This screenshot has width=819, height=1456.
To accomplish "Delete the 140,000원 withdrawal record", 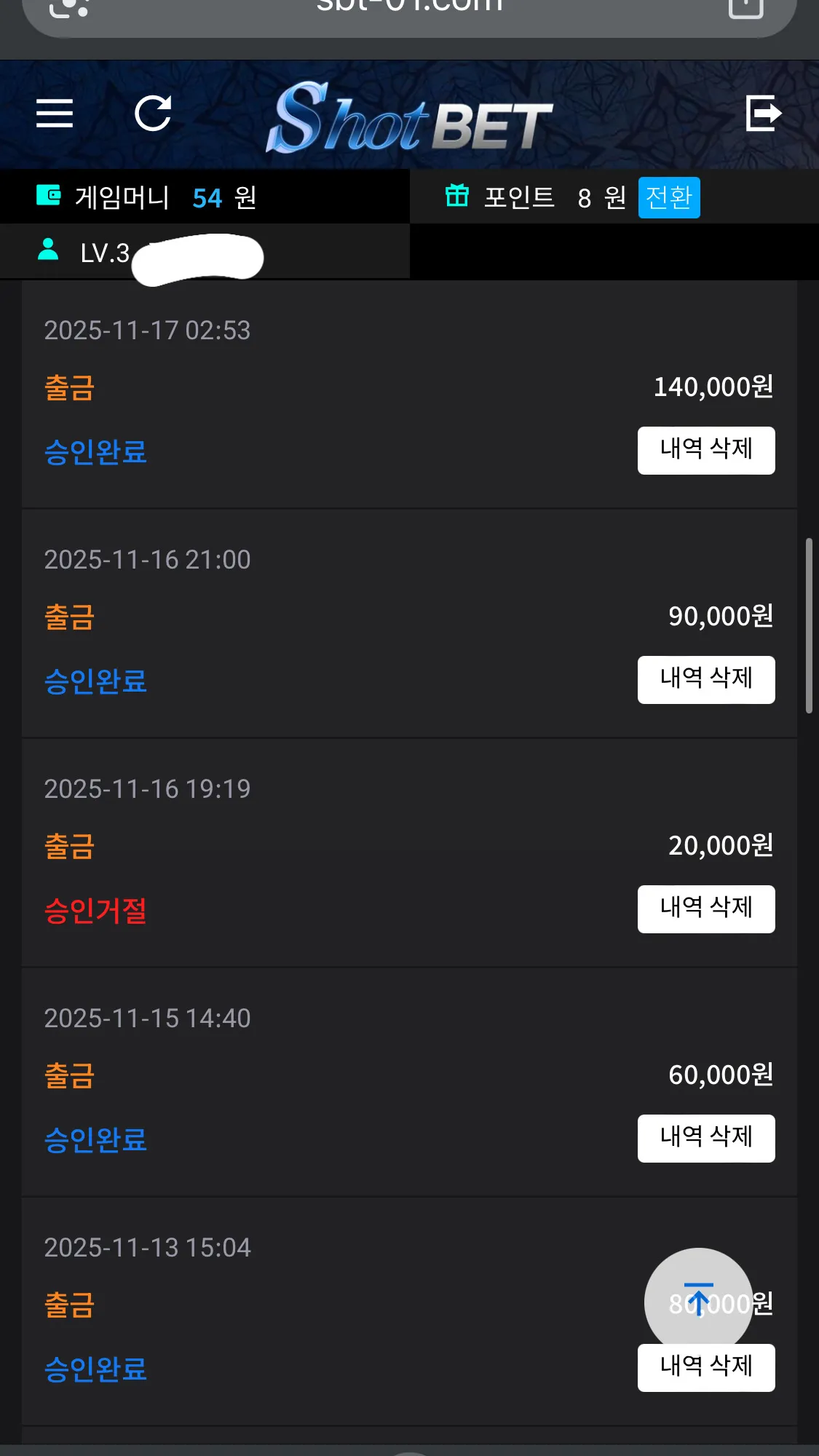I will 706,451.
